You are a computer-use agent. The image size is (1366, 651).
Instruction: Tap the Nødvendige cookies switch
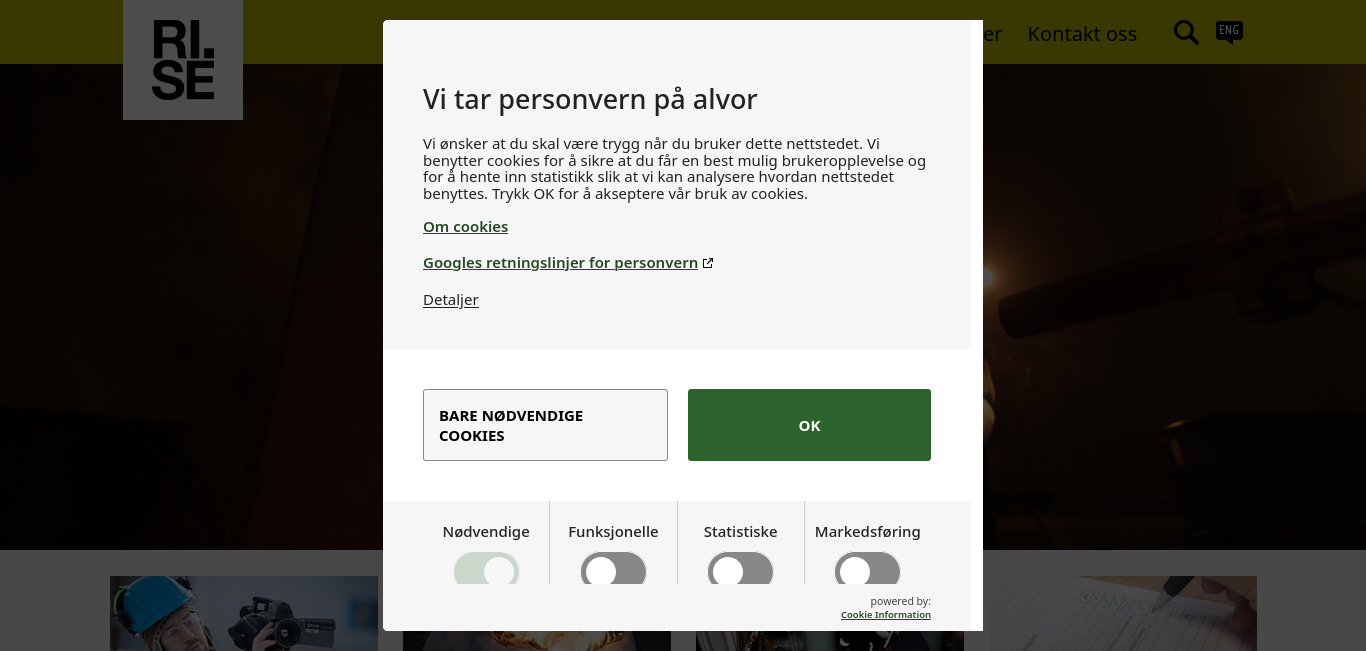486,570
